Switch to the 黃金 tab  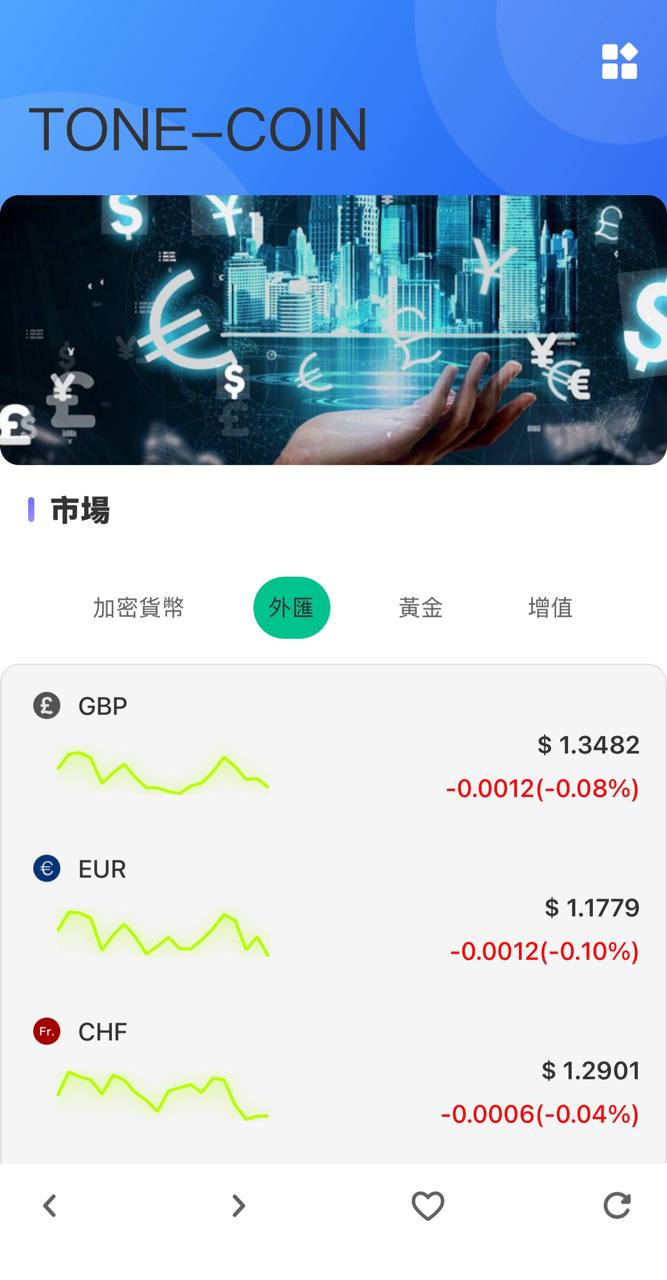point(420,607)
